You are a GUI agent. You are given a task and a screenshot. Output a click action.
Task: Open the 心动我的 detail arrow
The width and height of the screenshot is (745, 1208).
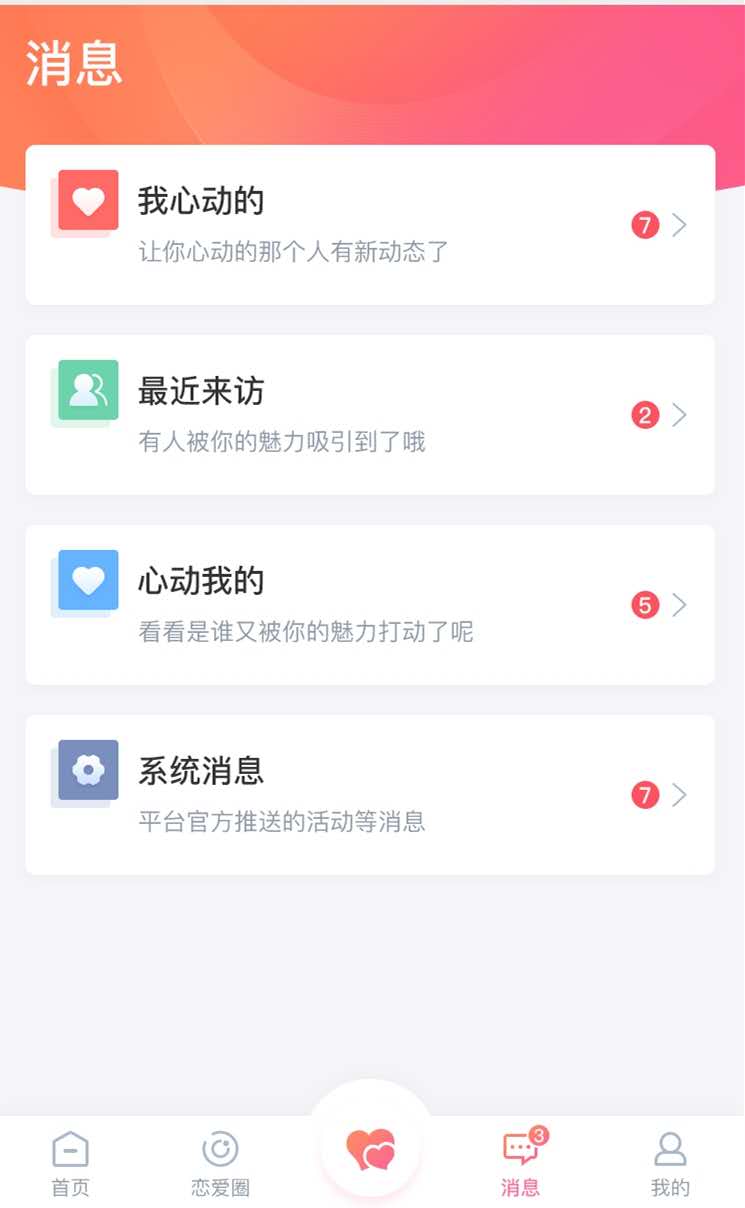pos(681,605)
